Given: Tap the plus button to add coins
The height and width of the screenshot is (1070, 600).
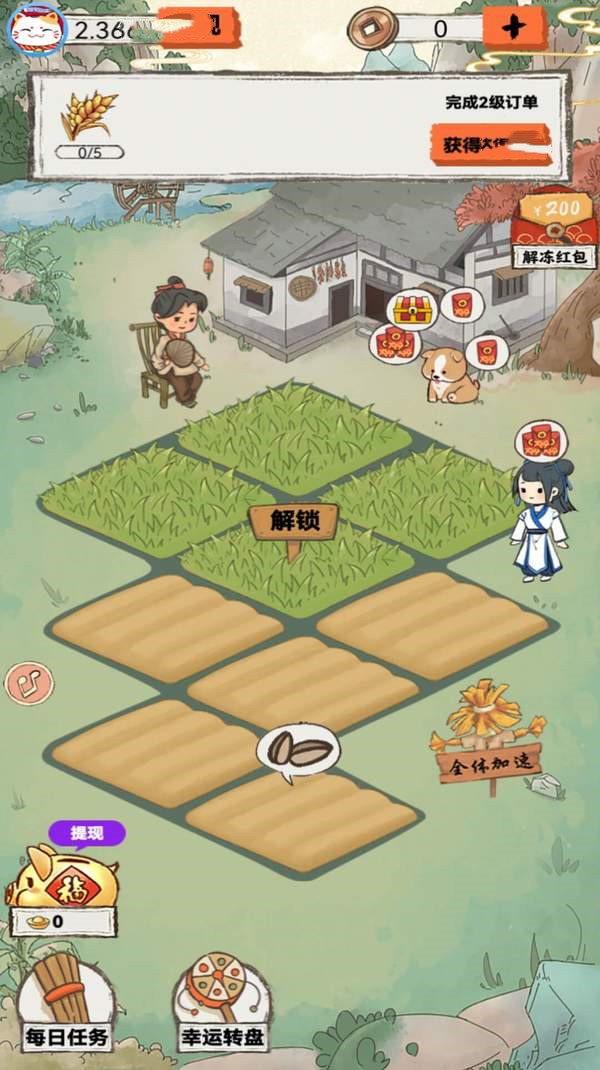Looking at the screenshot, I should (514, 27).
